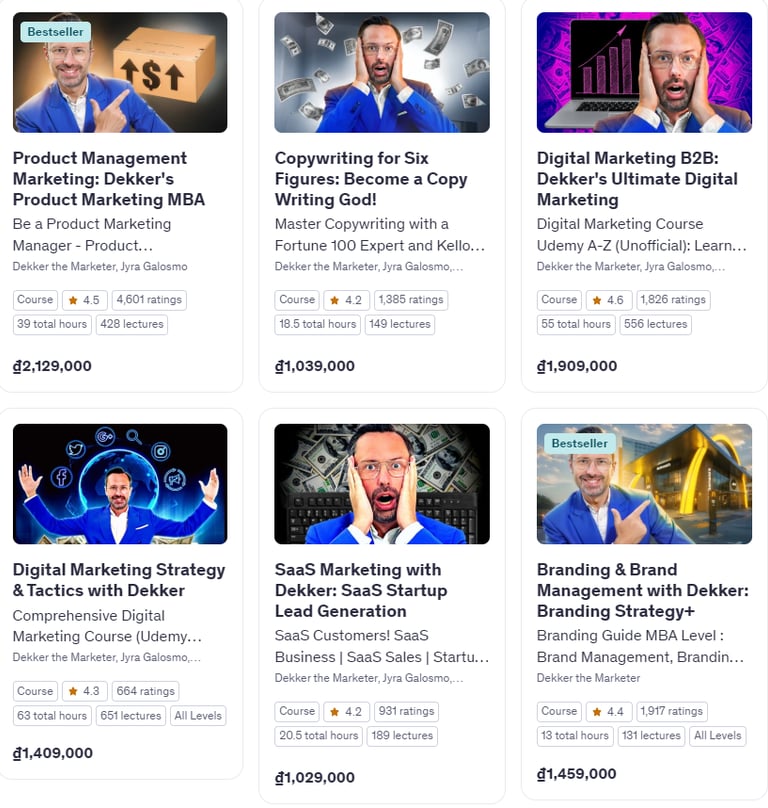Open Digital Marketing B2B course card

point(637,178)
